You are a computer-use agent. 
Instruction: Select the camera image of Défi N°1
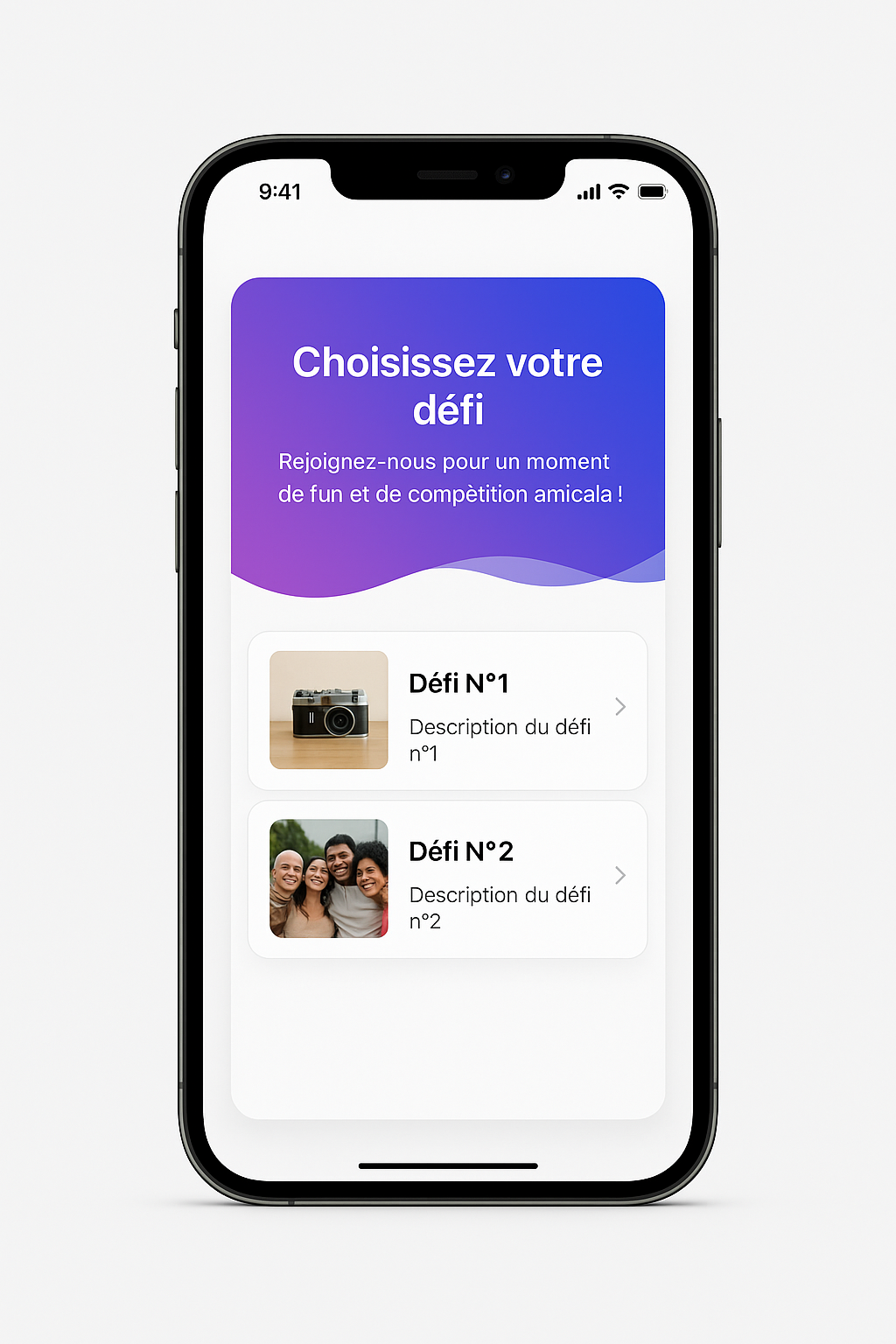coord(328,710)
